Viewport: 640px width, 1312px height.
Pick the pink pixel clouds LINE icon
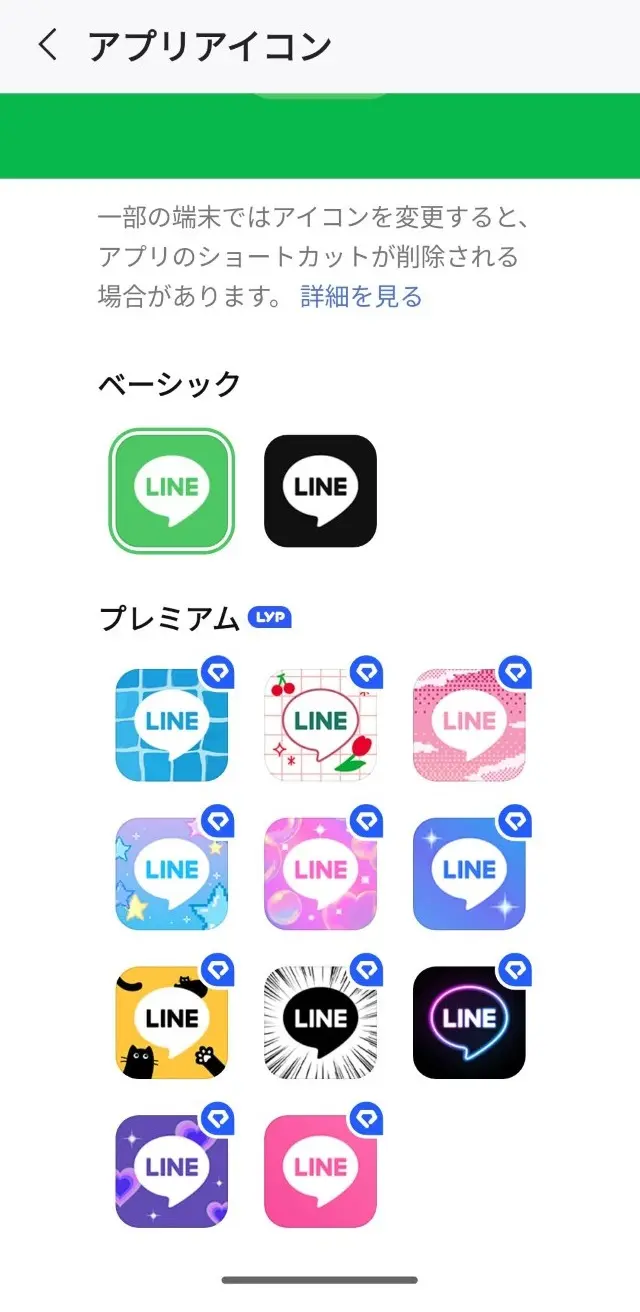point(469,724)
